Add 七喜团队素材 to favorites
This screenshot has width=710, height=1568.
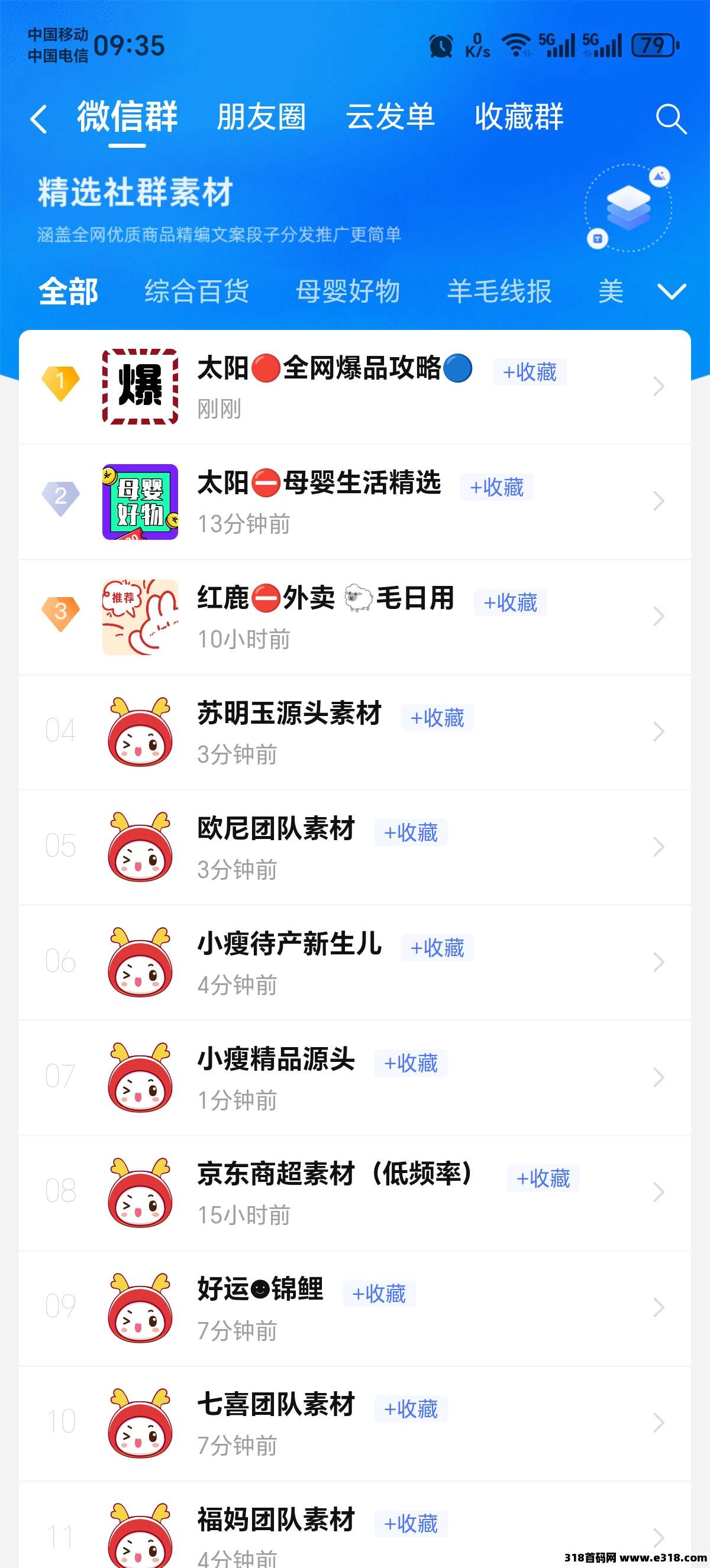(411, 1409)
